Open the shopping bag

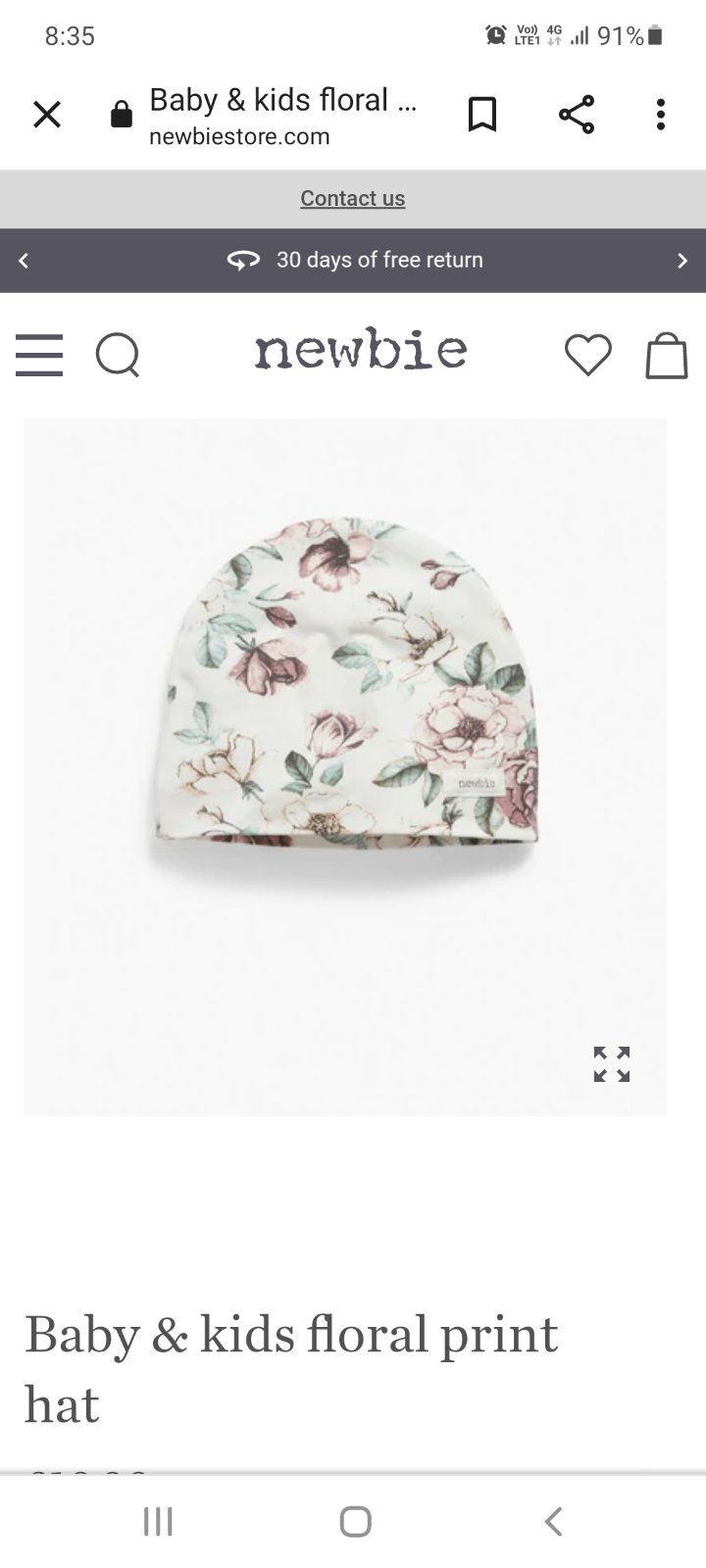click(667, 355)
